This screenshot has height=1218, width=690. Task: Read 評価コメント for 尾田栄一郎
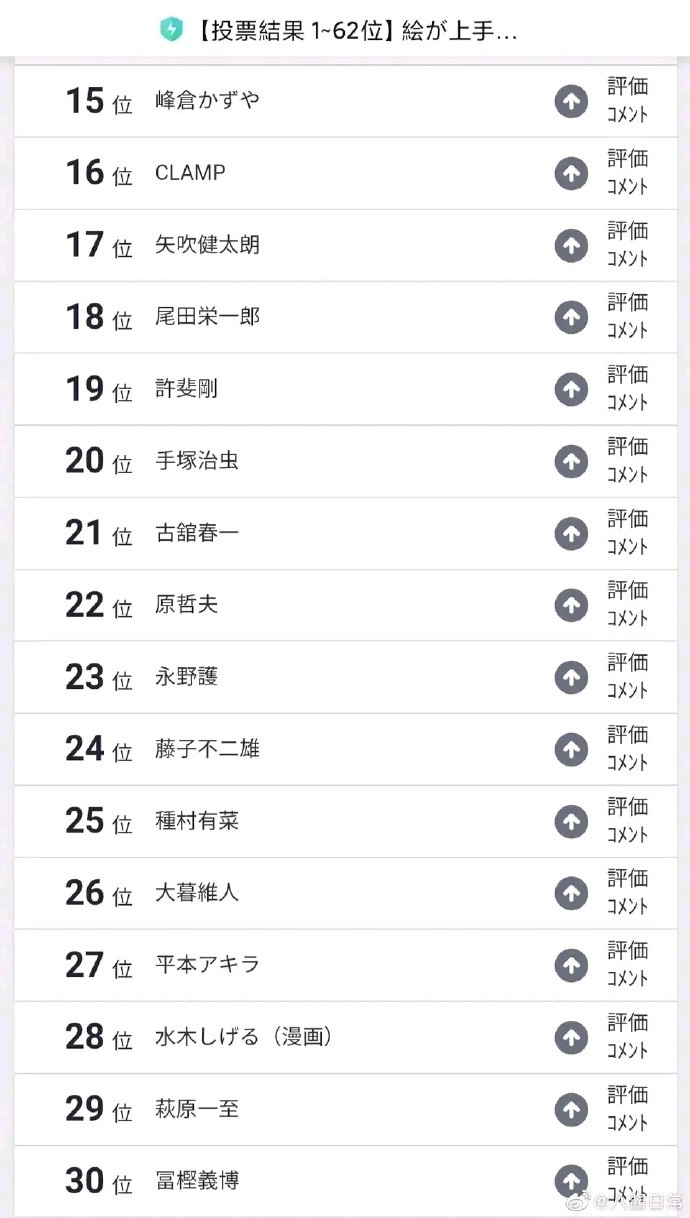[628, 316]
